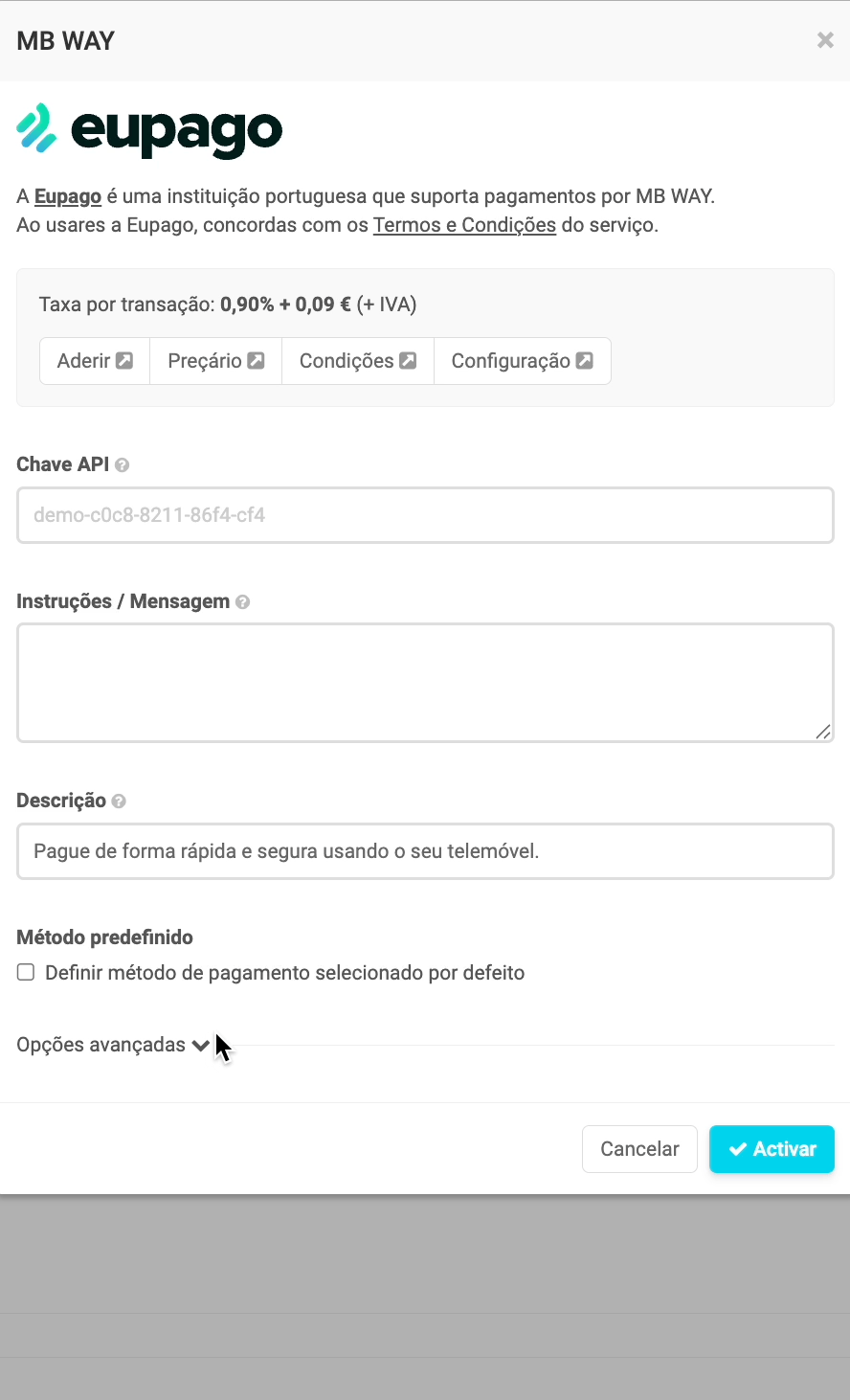The width and height of the screenshot is (850, 1400).
Task: Activate MB WAY with Activar
Action: pyautogui.click(x=772, y=1149)
